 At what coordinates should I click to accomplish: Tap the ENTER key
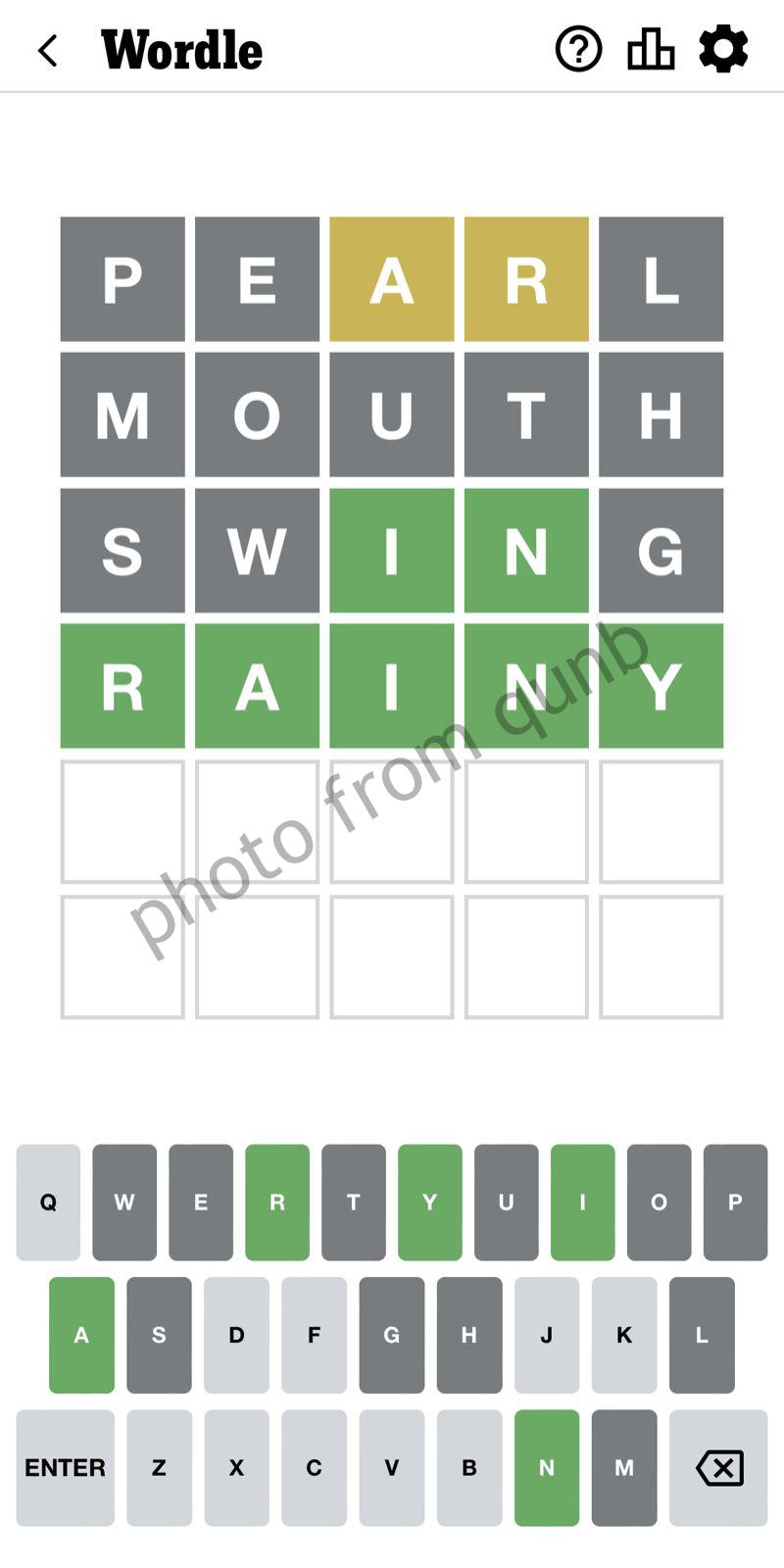point(65,1467)
